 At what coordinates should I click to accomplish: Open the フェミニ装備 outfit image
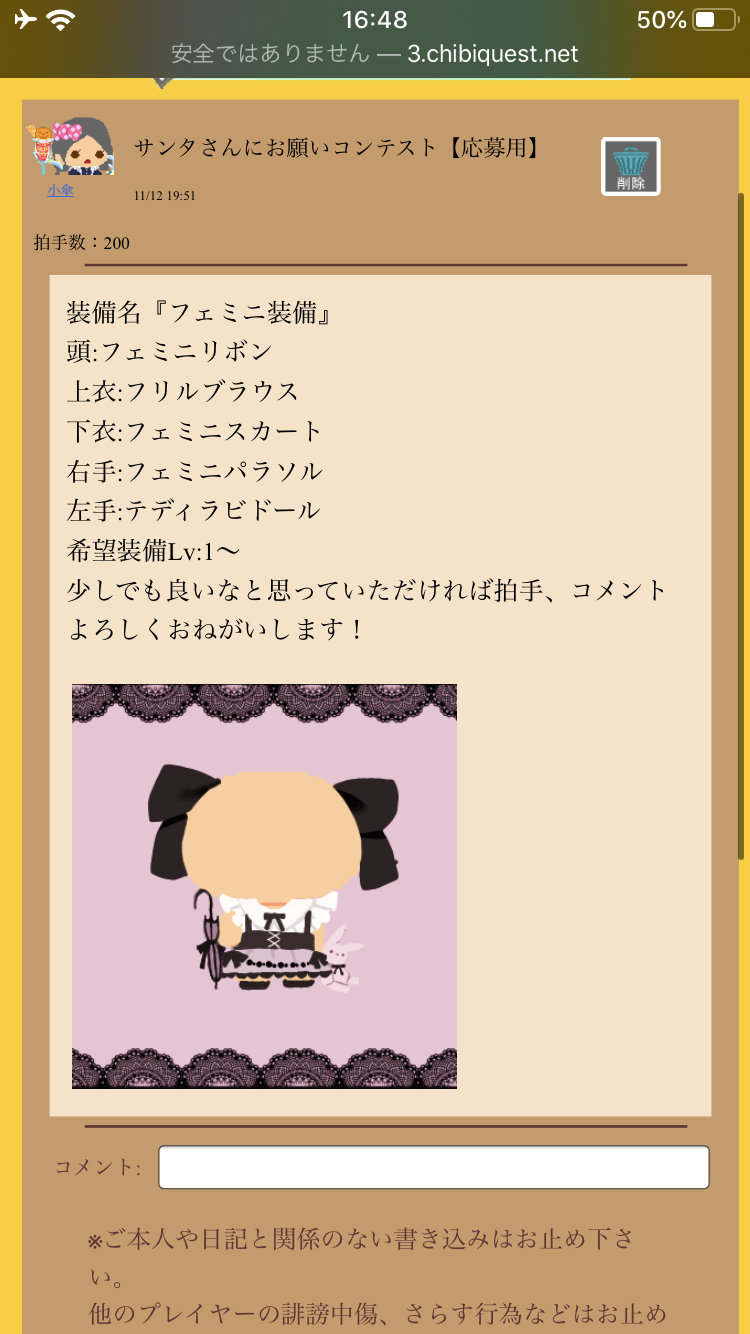[x=264, y=886]
